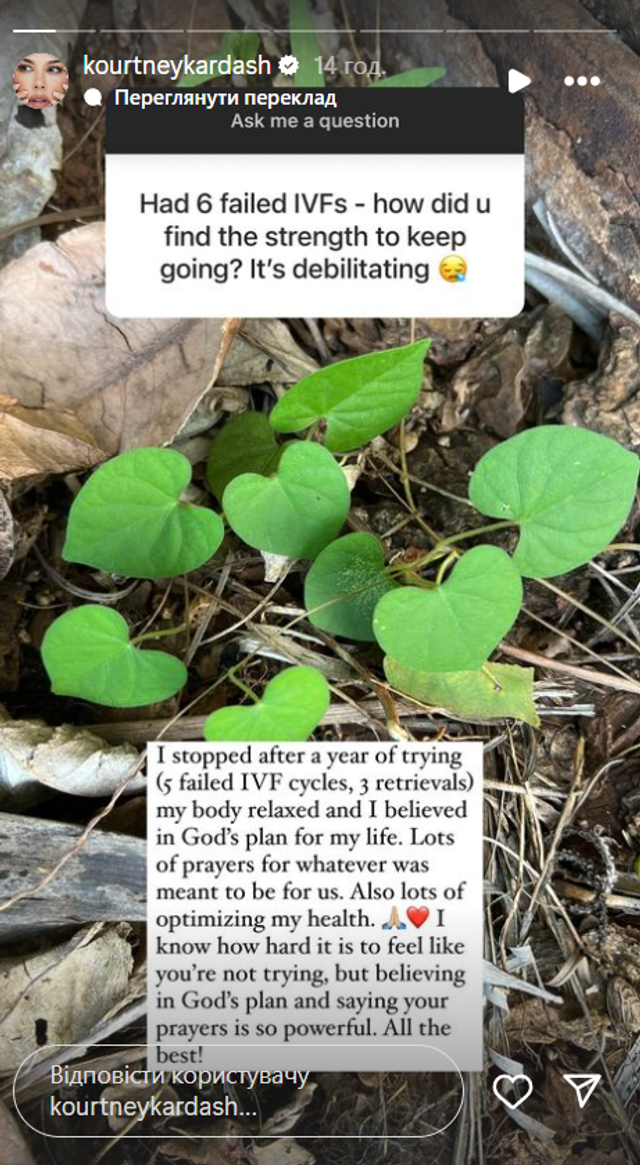This screenshot has height=1165, width=640.
Task: Reply to kourtneykardash in the message field
Action: (238, 1091)
